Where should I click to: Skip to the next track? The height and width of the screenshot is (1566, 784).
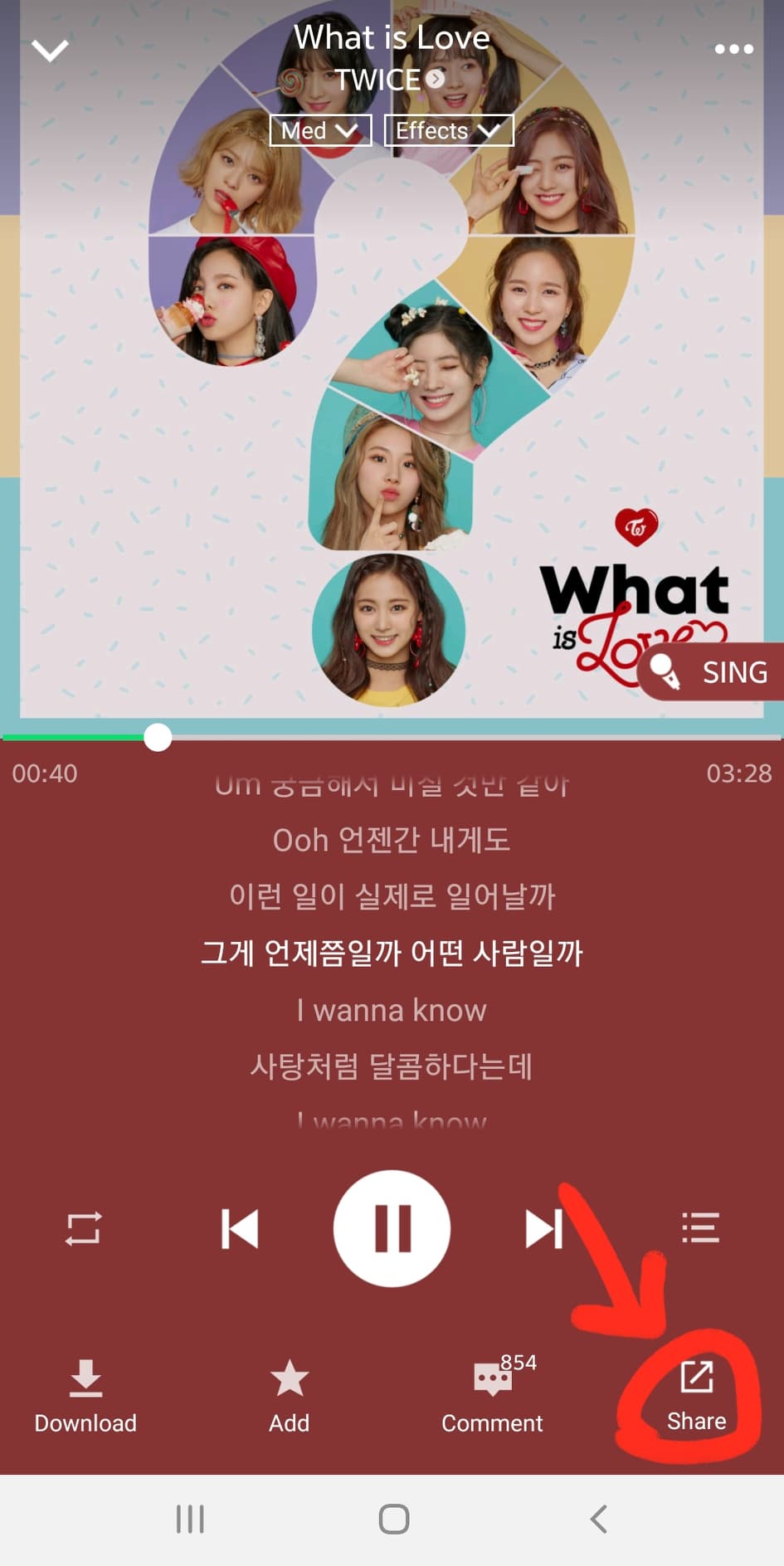(x=544, y=1228)
